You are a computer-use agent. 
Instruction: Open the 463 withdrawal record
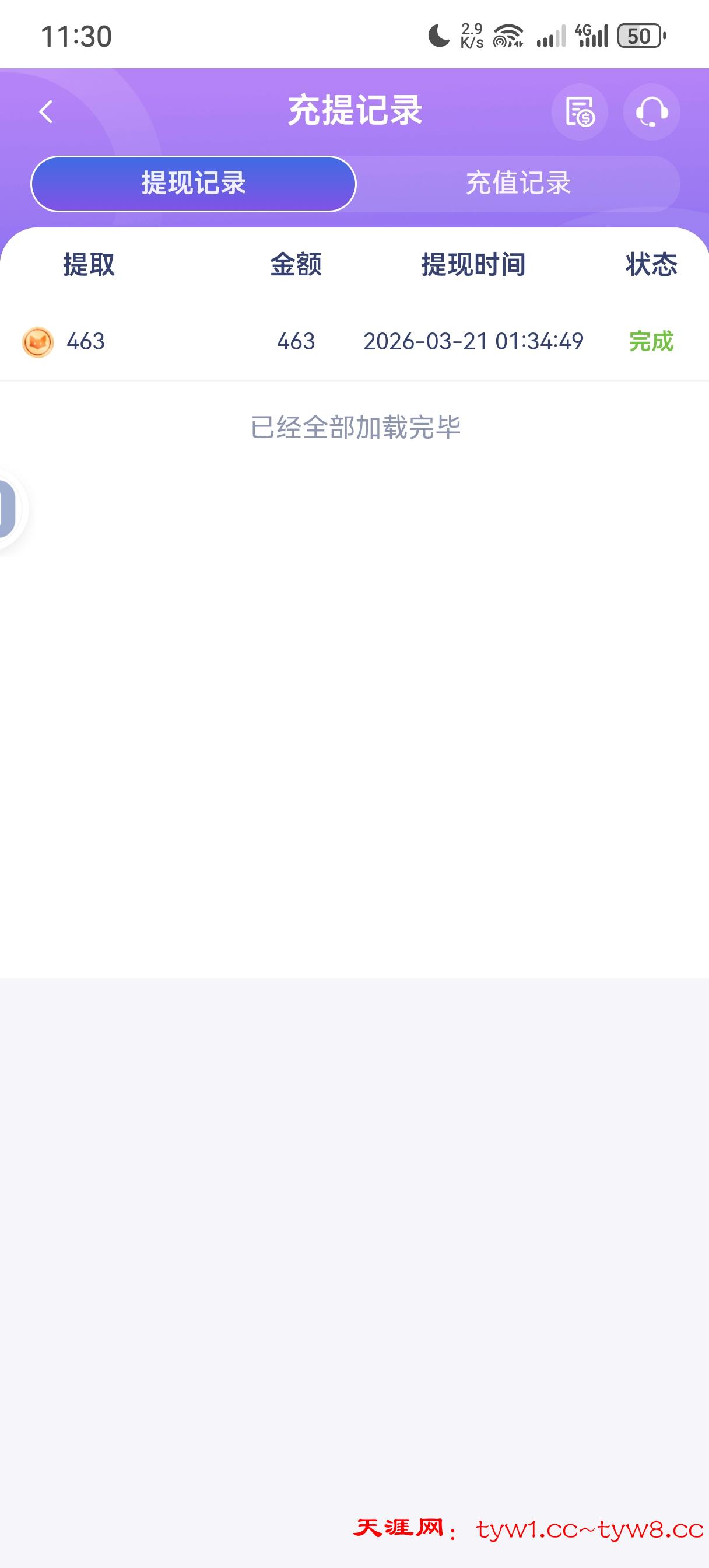coord(354,341)
